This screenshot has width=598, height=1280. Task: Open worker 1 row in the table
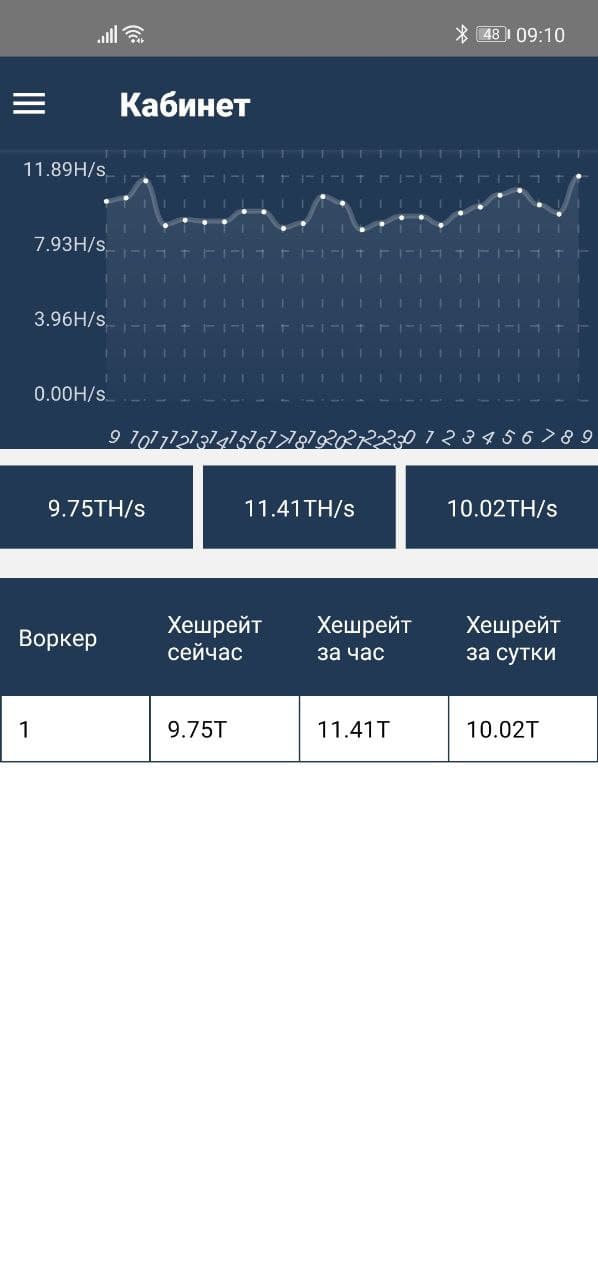tap(299, 729)
